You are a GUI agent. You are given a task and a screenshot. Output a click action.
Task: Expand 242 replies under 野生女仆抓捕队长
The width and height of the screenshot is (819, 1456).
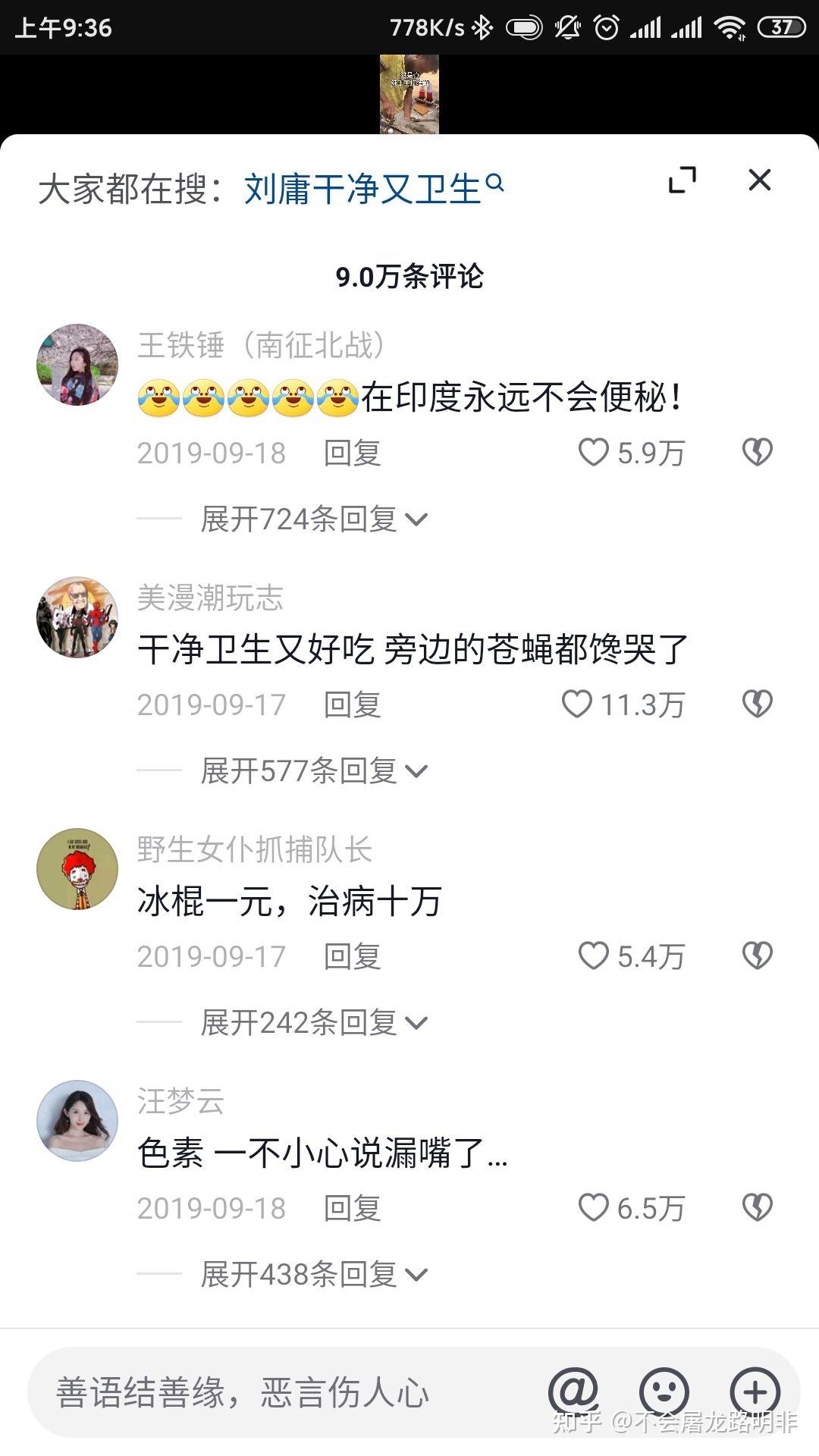tap(313, 1023)
